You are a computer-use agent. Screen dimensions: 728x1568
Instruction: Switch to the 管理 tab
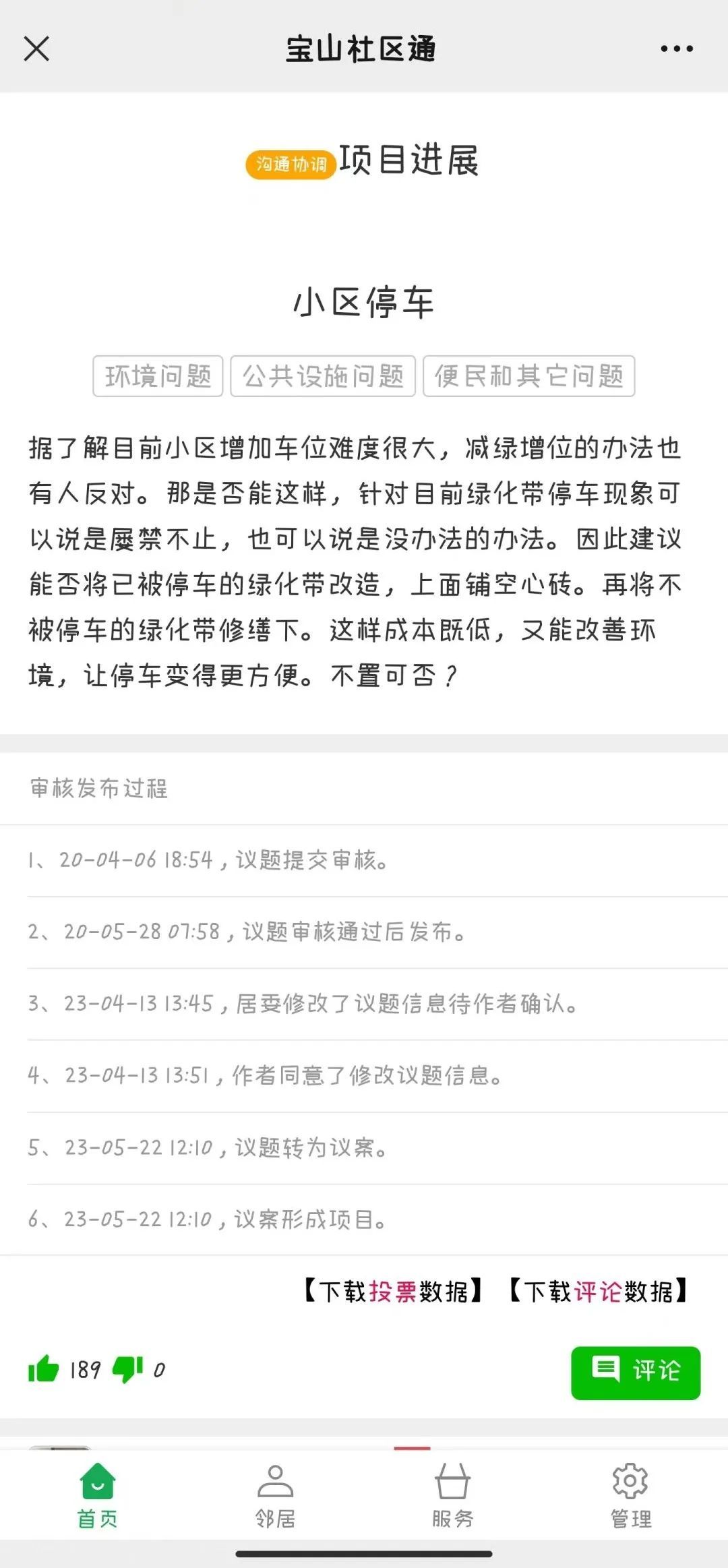pos(630,1494)
